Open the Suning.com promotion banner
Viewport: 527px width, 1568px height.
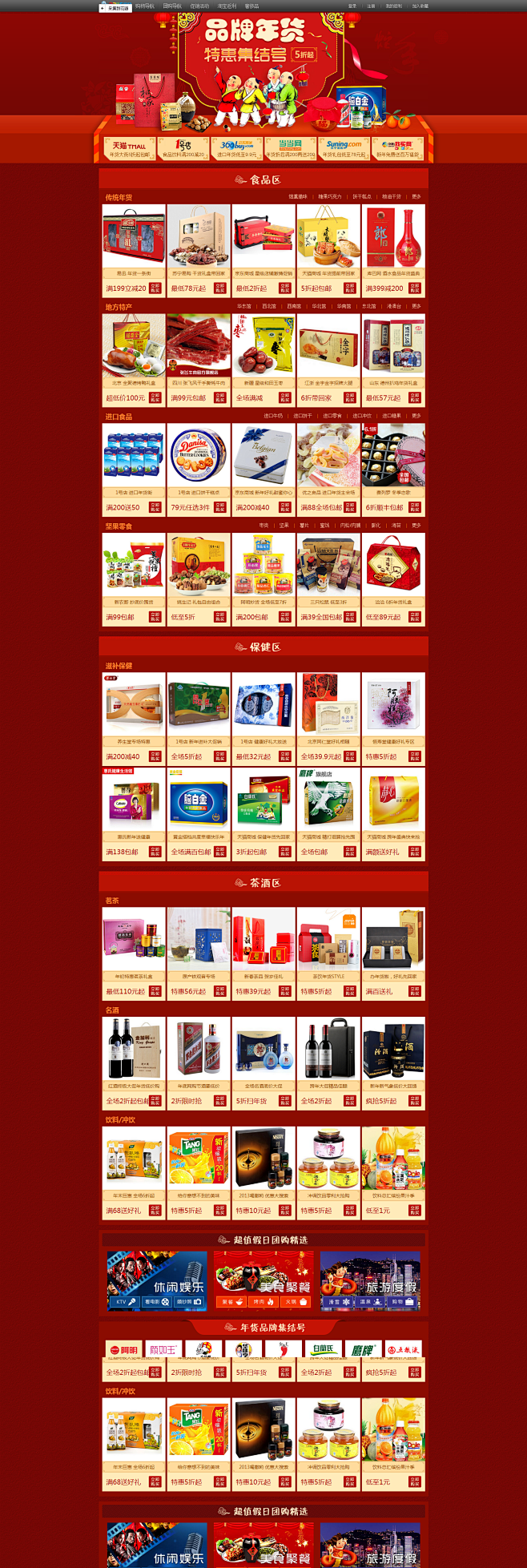point(344,149)
